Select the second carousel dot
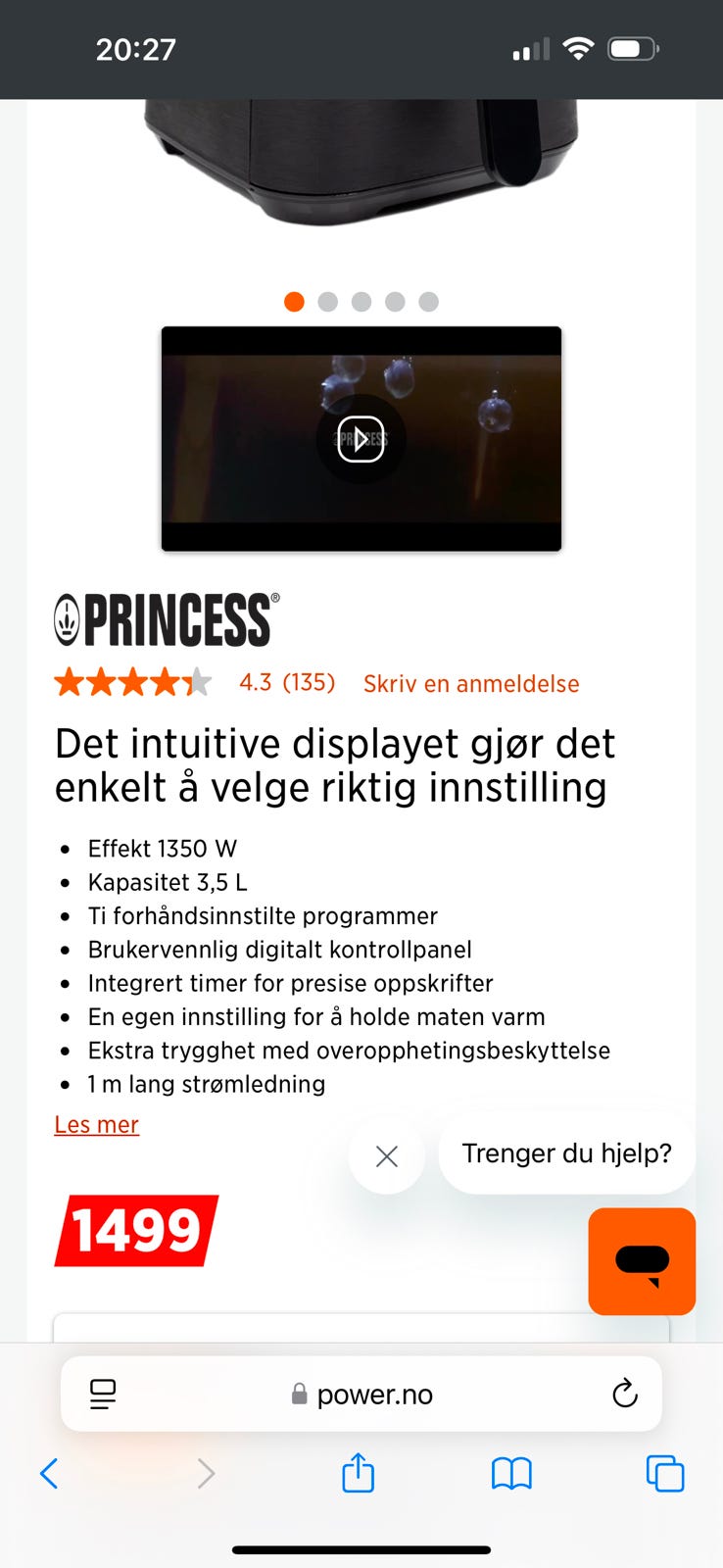 click(327, 302)
